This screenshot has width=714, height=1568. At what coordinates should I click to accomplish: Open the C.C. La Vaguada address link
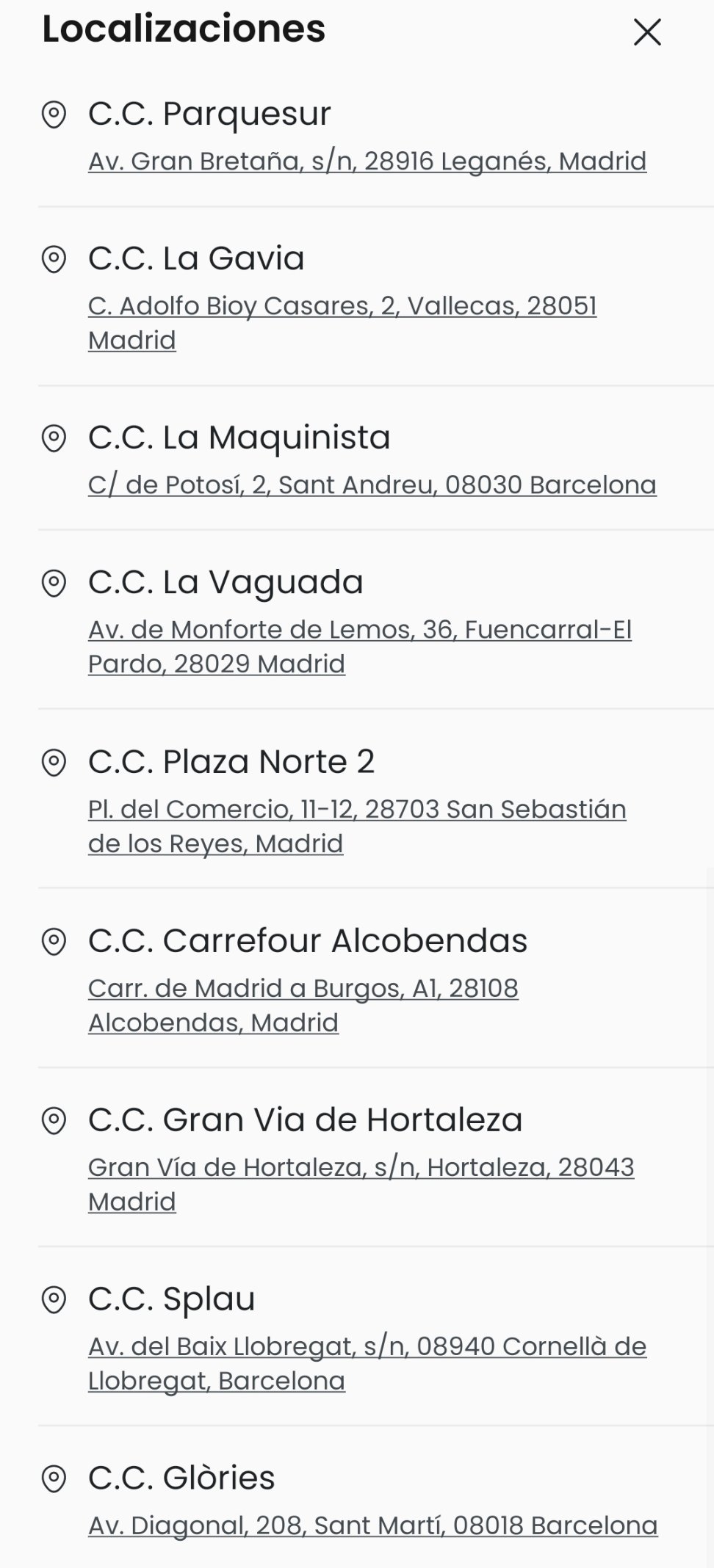pos(360,647)
